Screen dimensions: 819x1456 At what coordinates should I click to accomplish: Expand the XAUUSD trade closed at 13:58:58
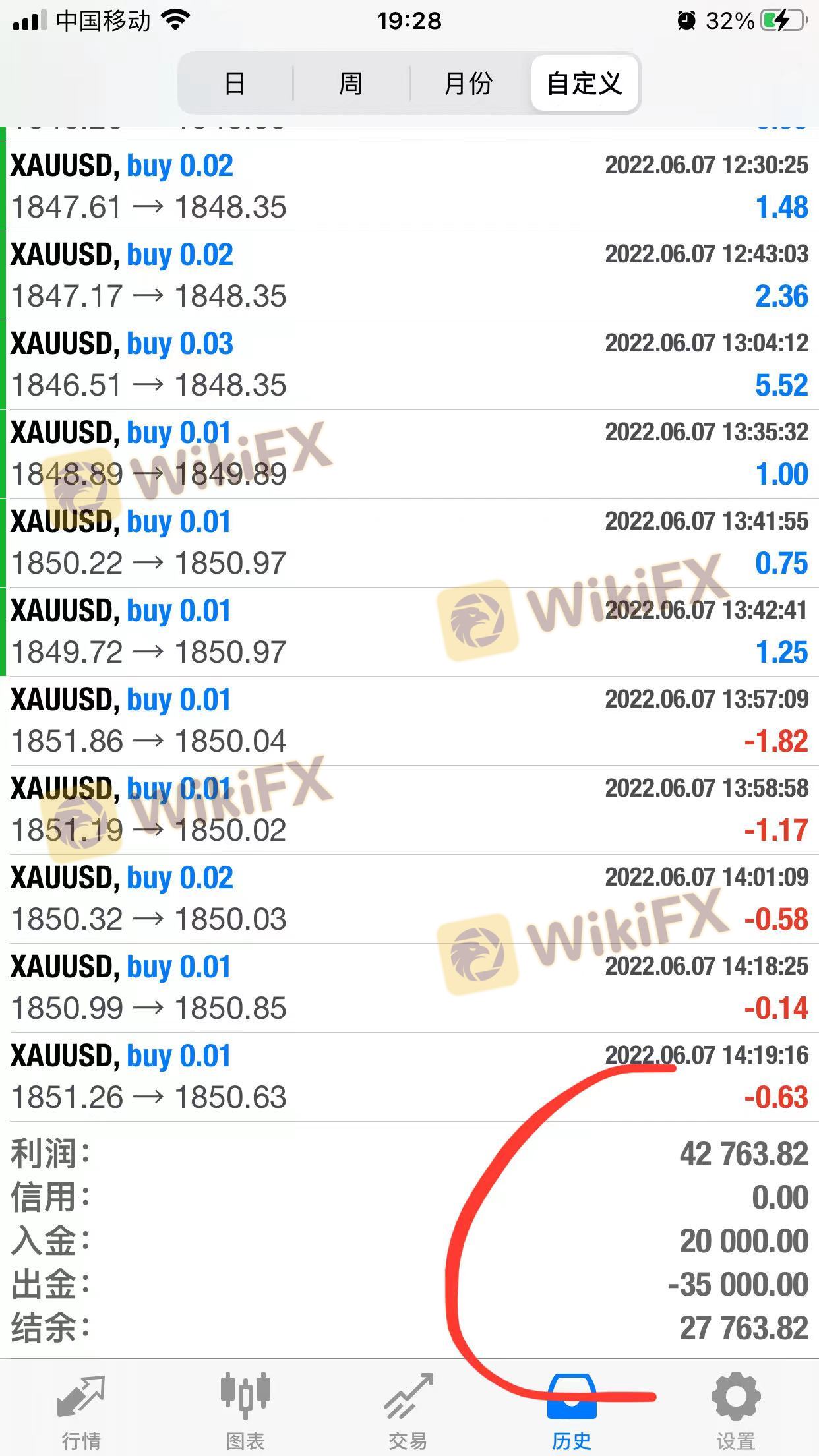[409, 810]
